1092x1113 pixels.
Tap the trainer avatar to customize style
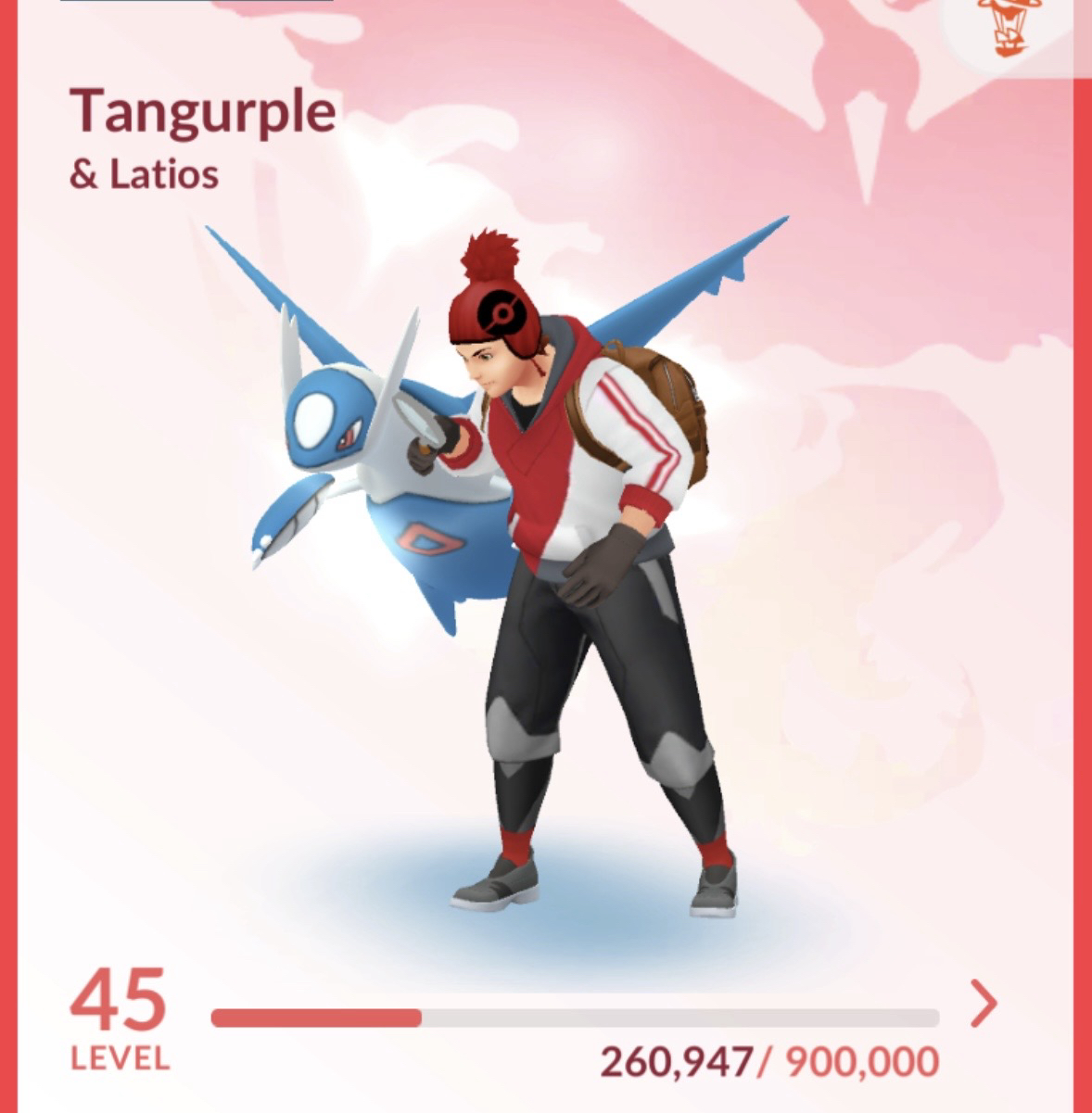(x=593, y=575)
